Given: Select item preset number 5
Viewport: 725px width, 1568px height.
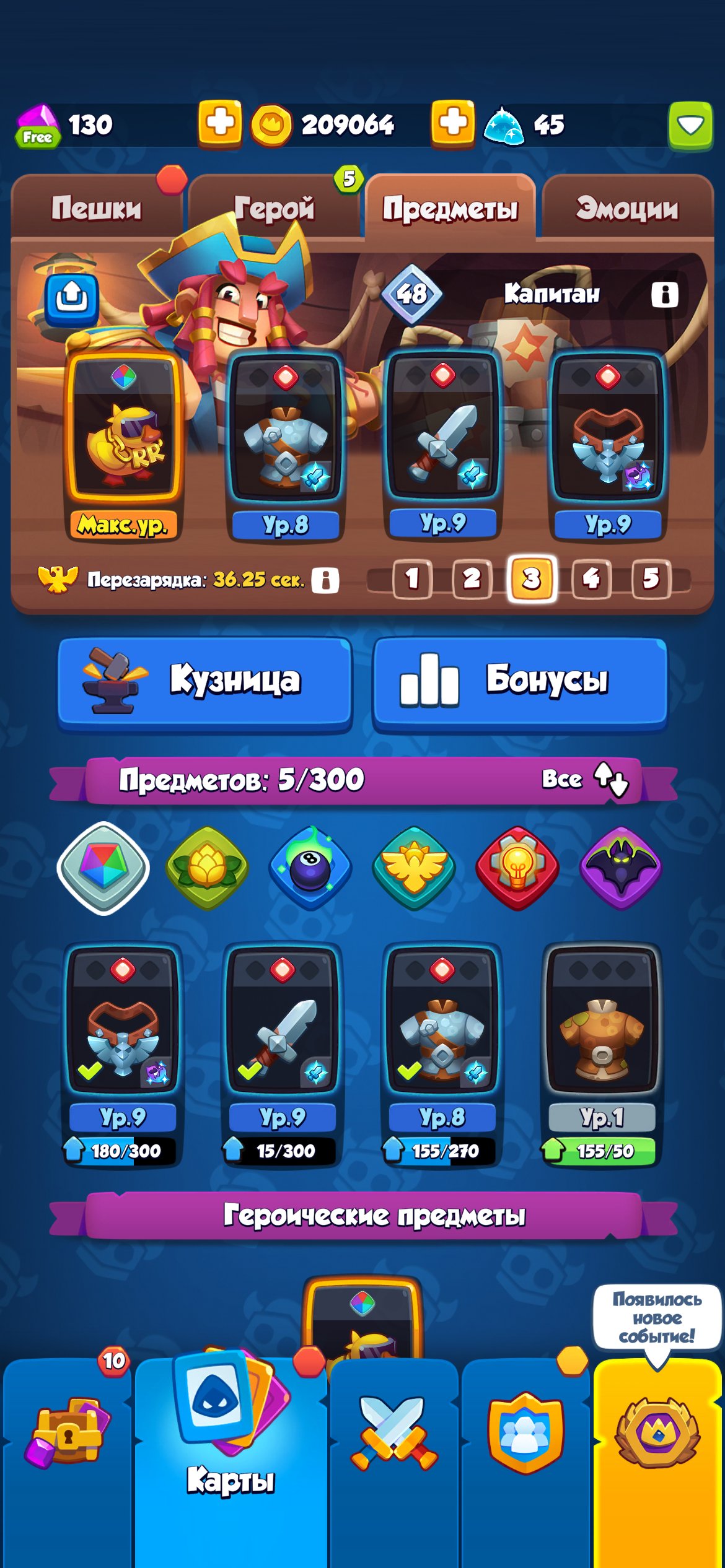Looking at the screenshot, I should [651, 579].
